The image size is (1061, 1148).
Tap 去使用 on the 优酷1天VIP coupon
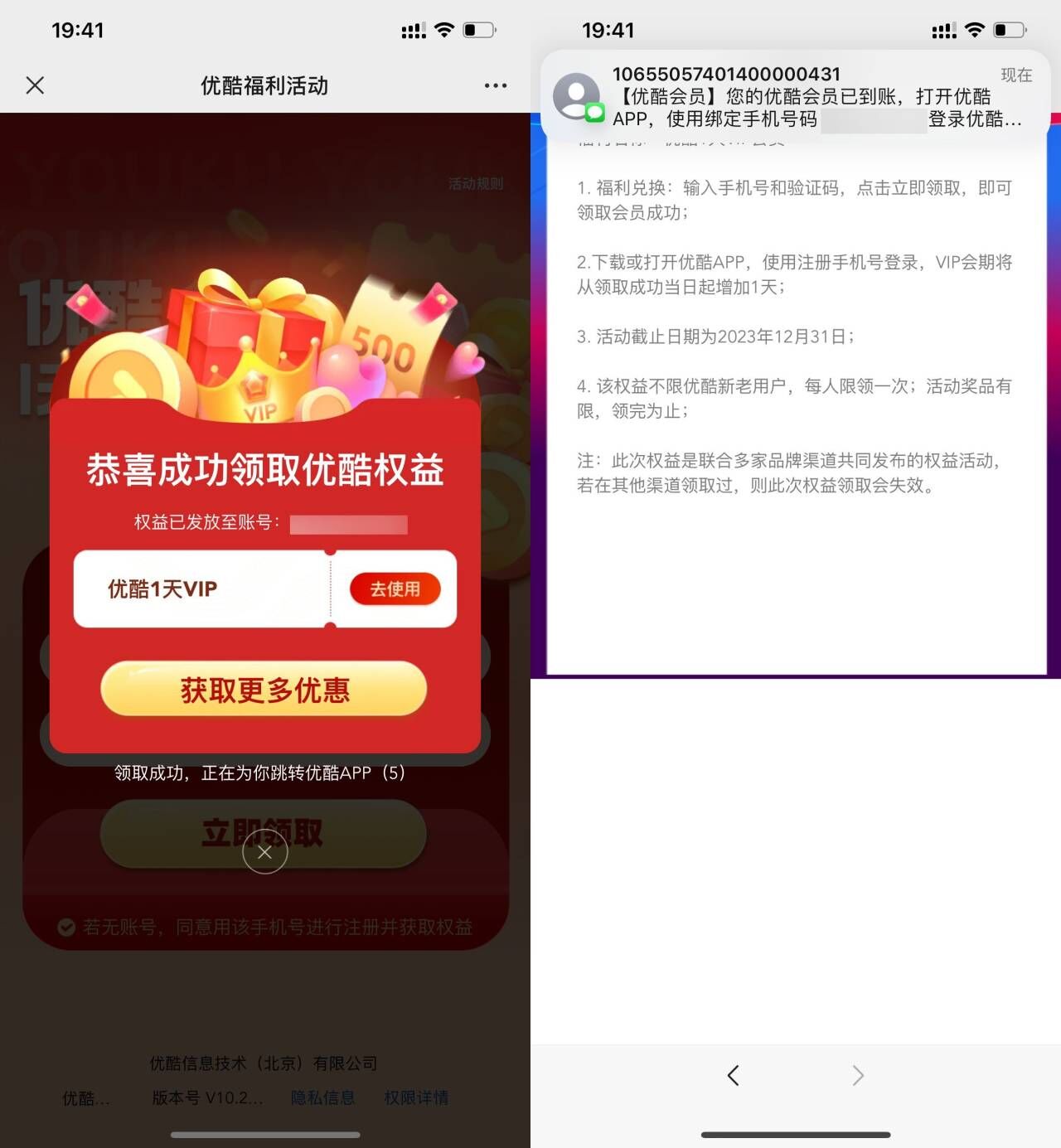point(395,589)
